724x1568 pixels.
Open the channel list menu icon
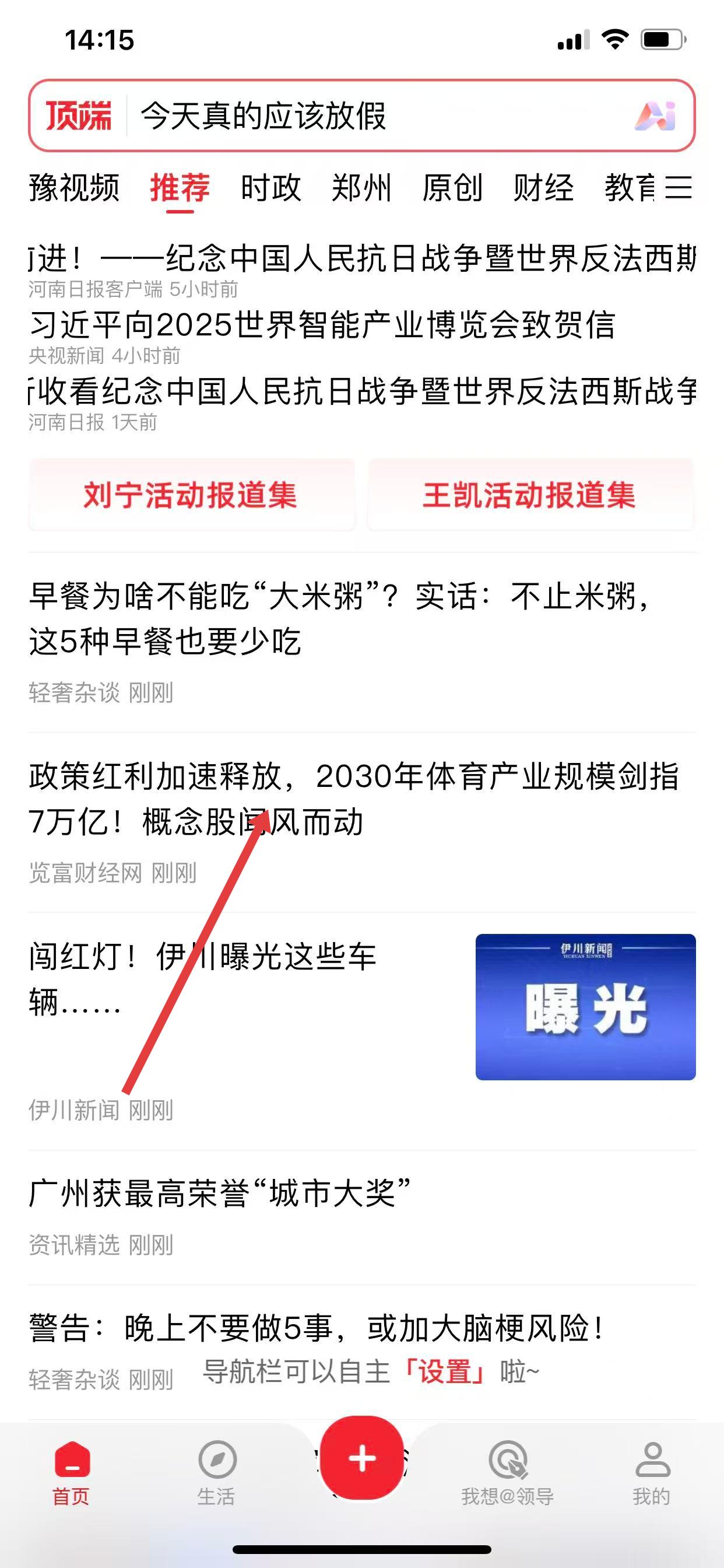(x=678, y=187)
